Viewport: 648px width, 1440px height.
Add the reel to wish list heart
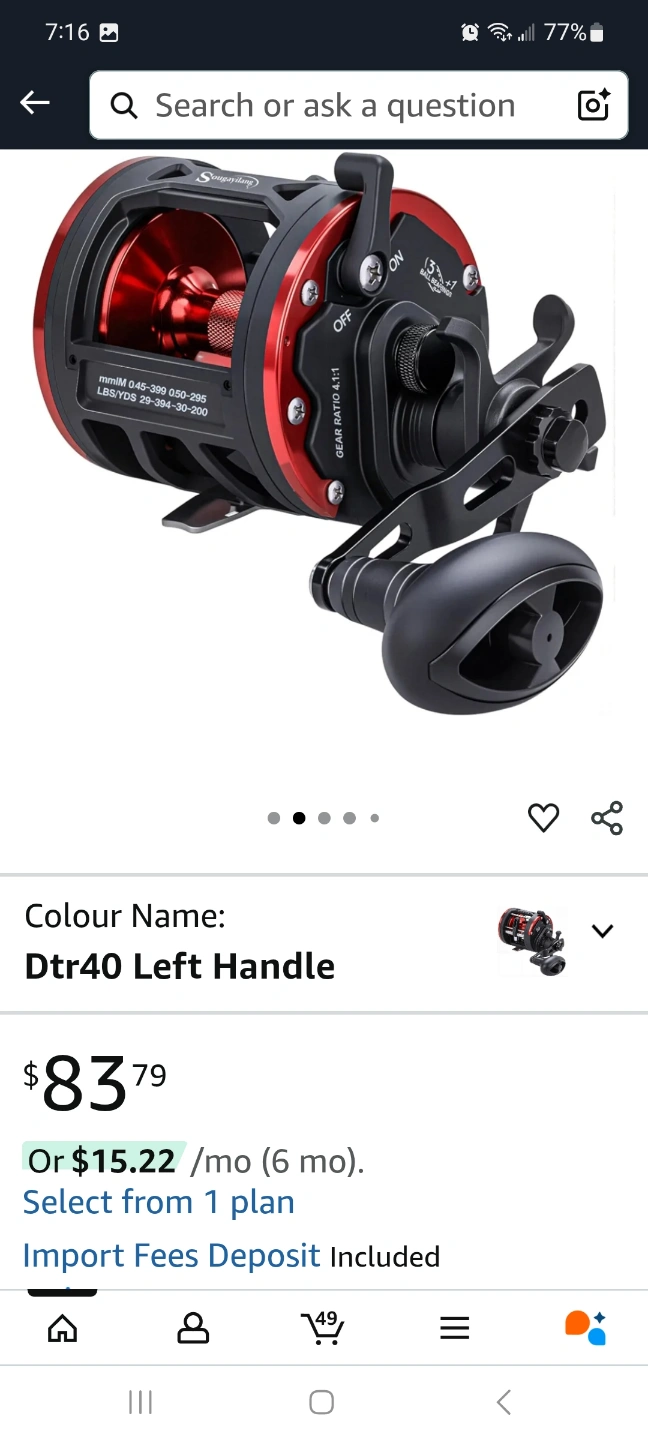point(543,818)
